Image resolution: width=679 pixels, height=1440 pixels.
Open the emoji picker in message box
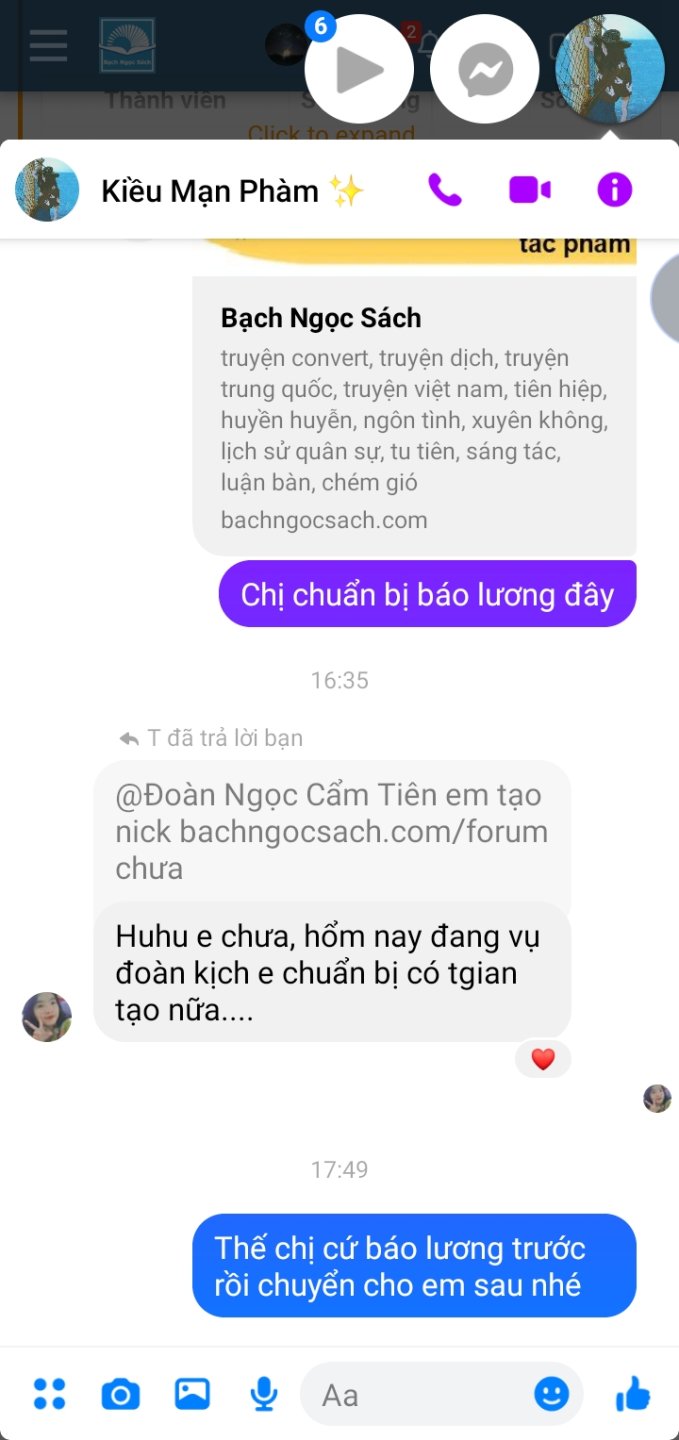pos(551,1393)
